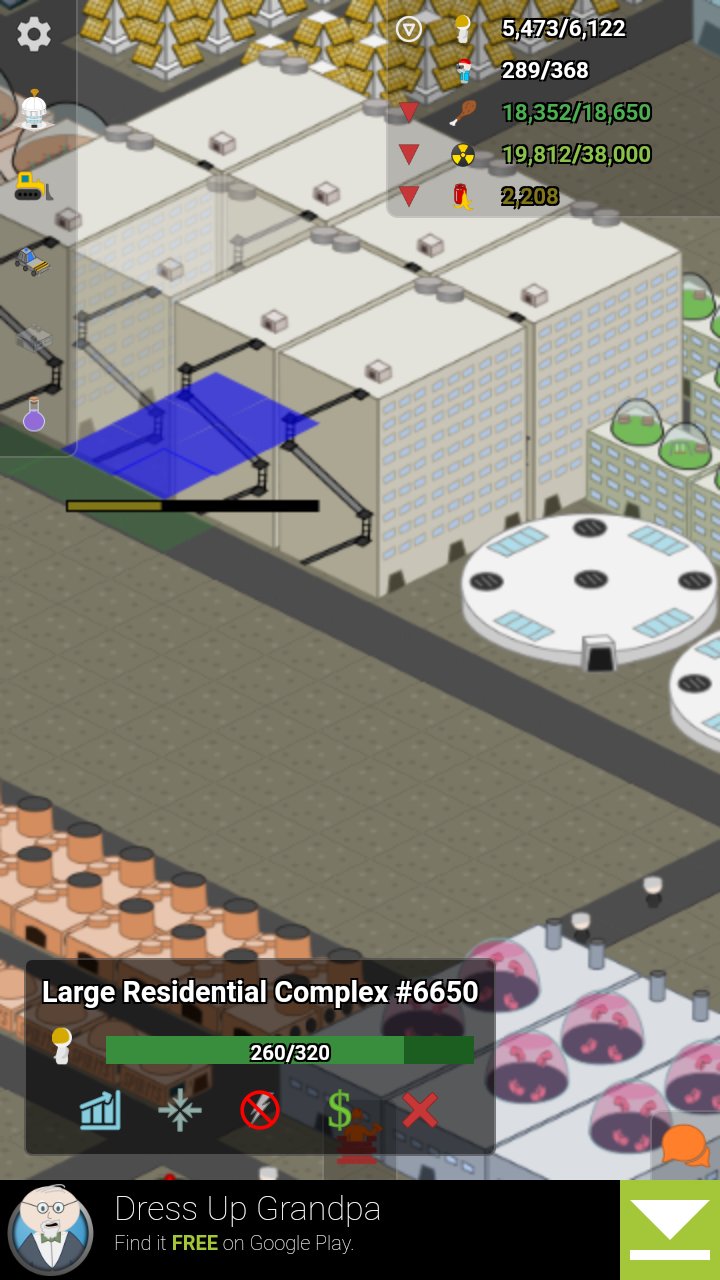Image resolution: width=720 pixels, height=1280 pixels.
Task: Open the rover vehicle menu
Action: (33, 261)
